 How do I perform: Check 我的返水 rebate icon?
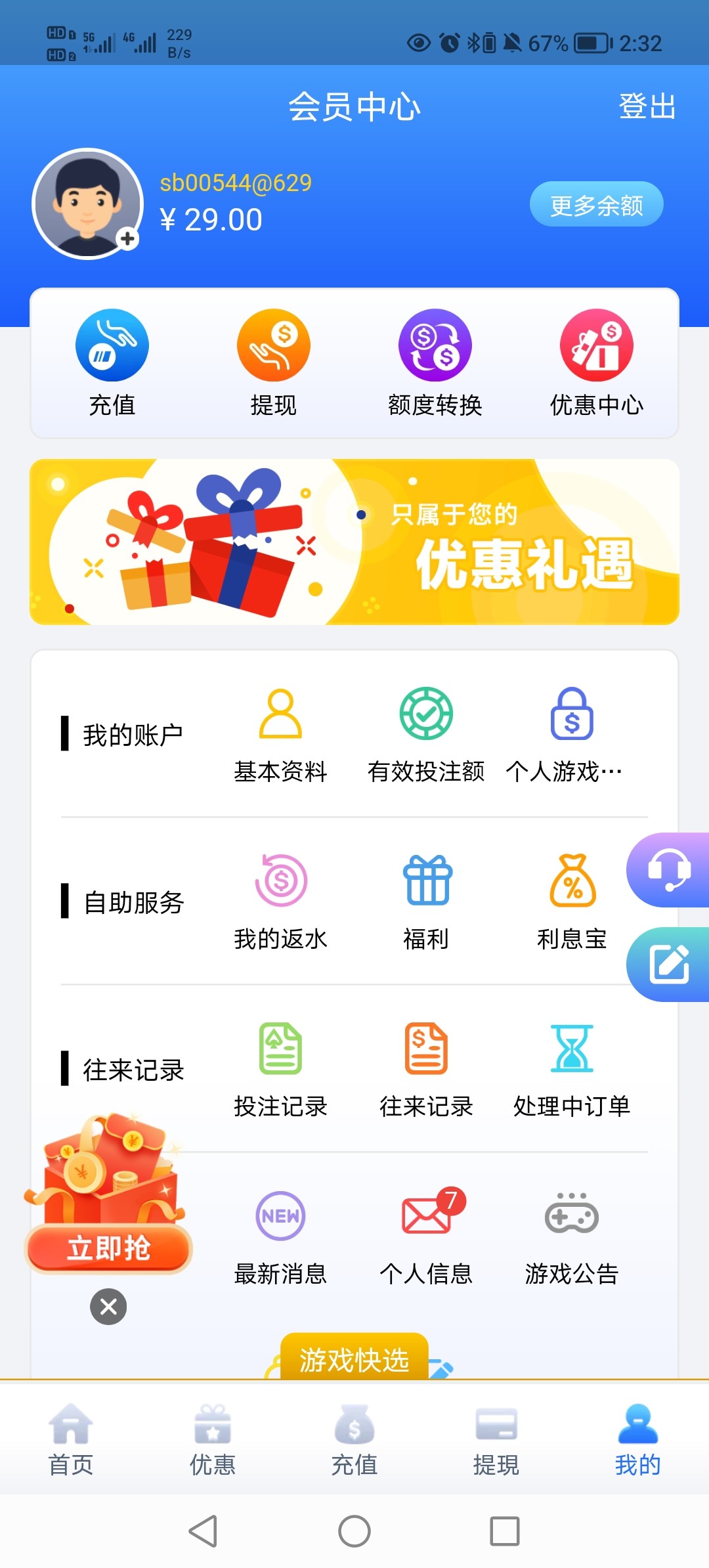coord(280,883)
